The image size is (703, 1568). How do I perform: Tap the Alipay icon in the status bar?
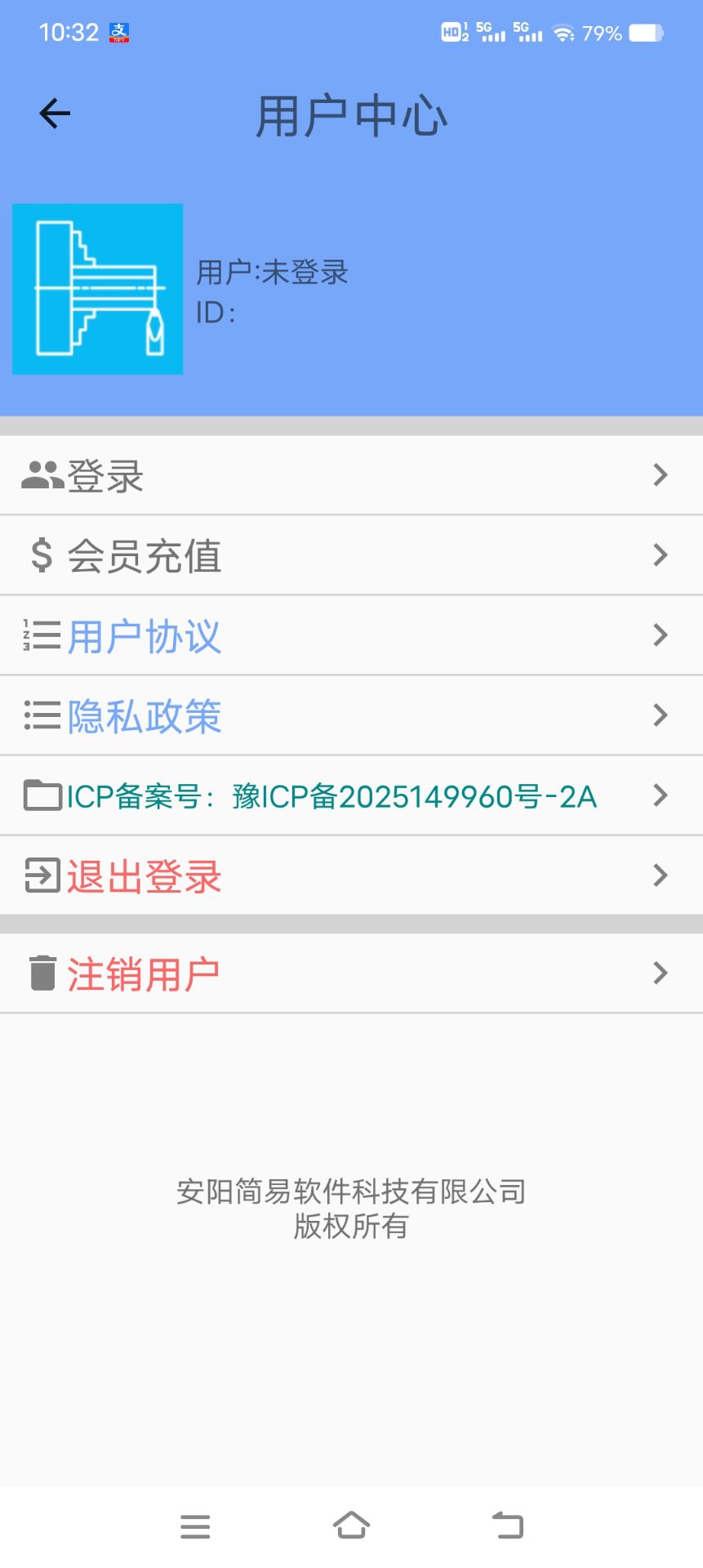121,31
